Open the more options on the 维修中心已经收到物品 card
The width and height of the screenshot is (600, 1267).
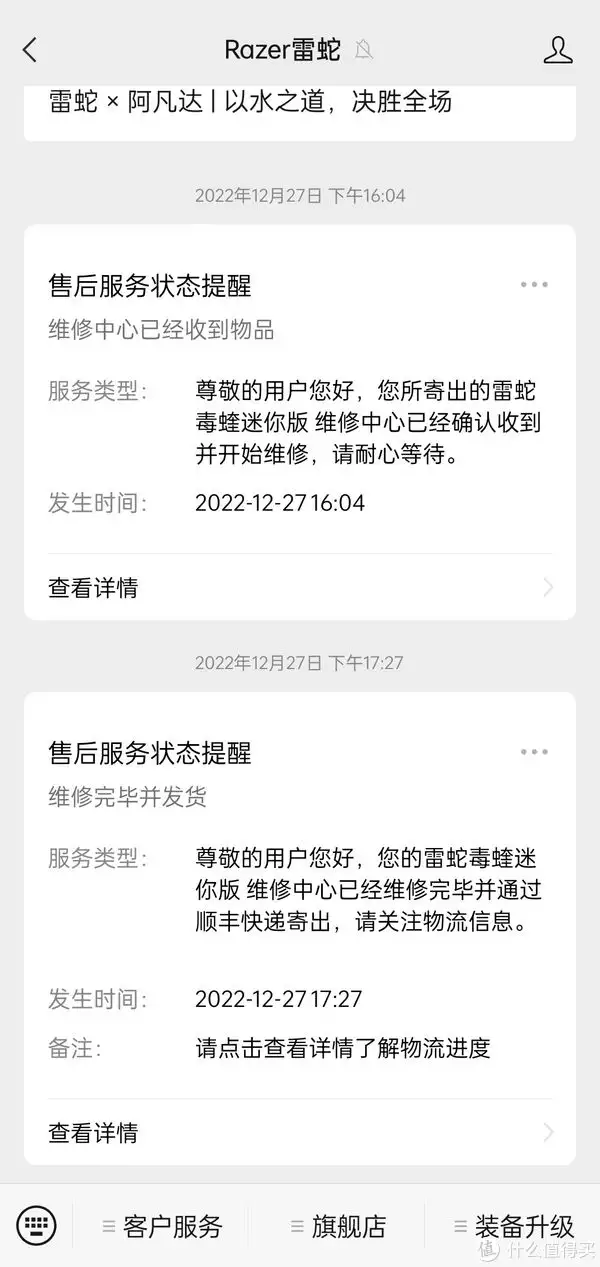tap(534, 285)
